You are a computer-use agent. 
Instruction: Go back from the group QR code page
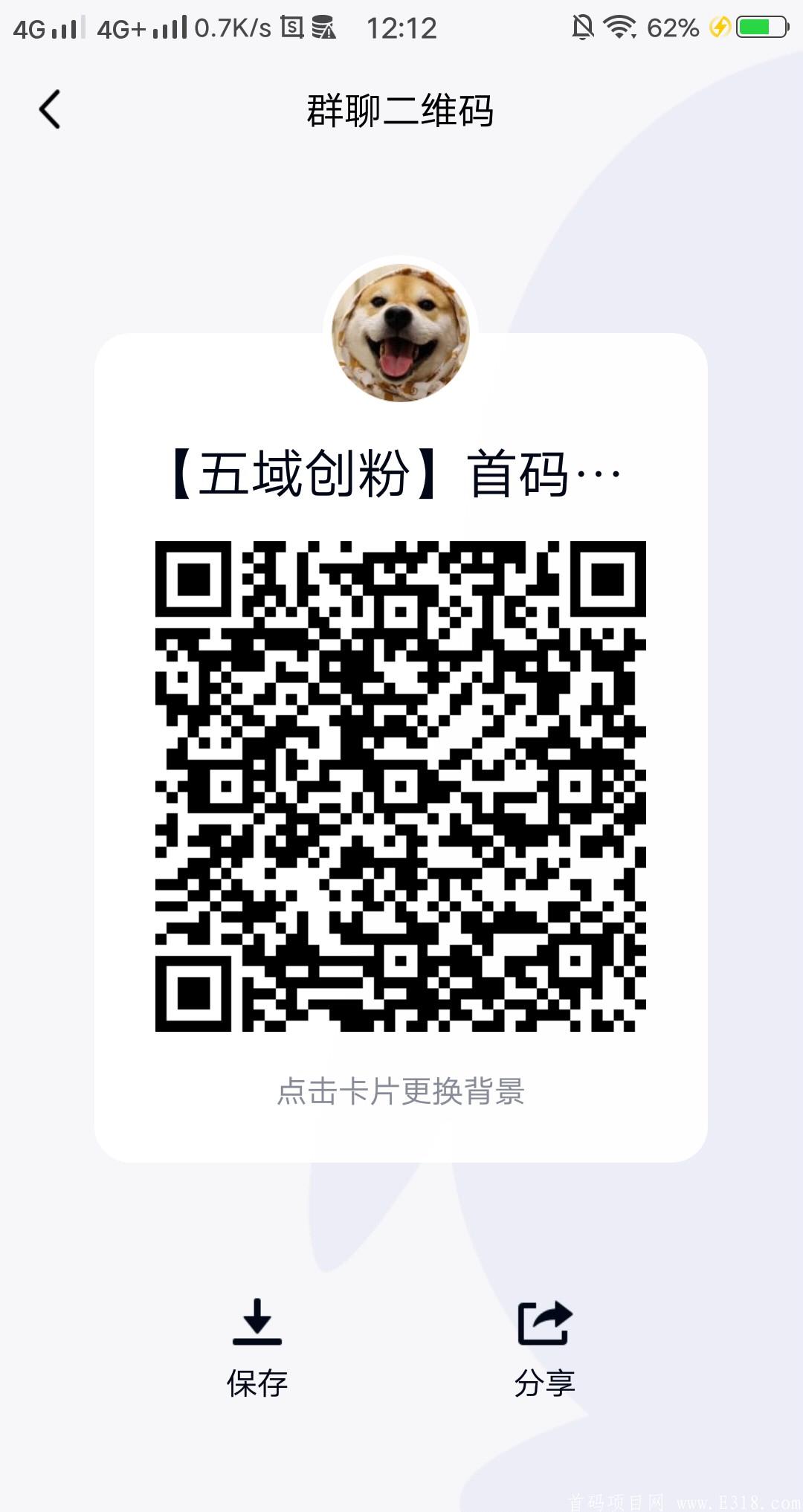coord(50,110)
